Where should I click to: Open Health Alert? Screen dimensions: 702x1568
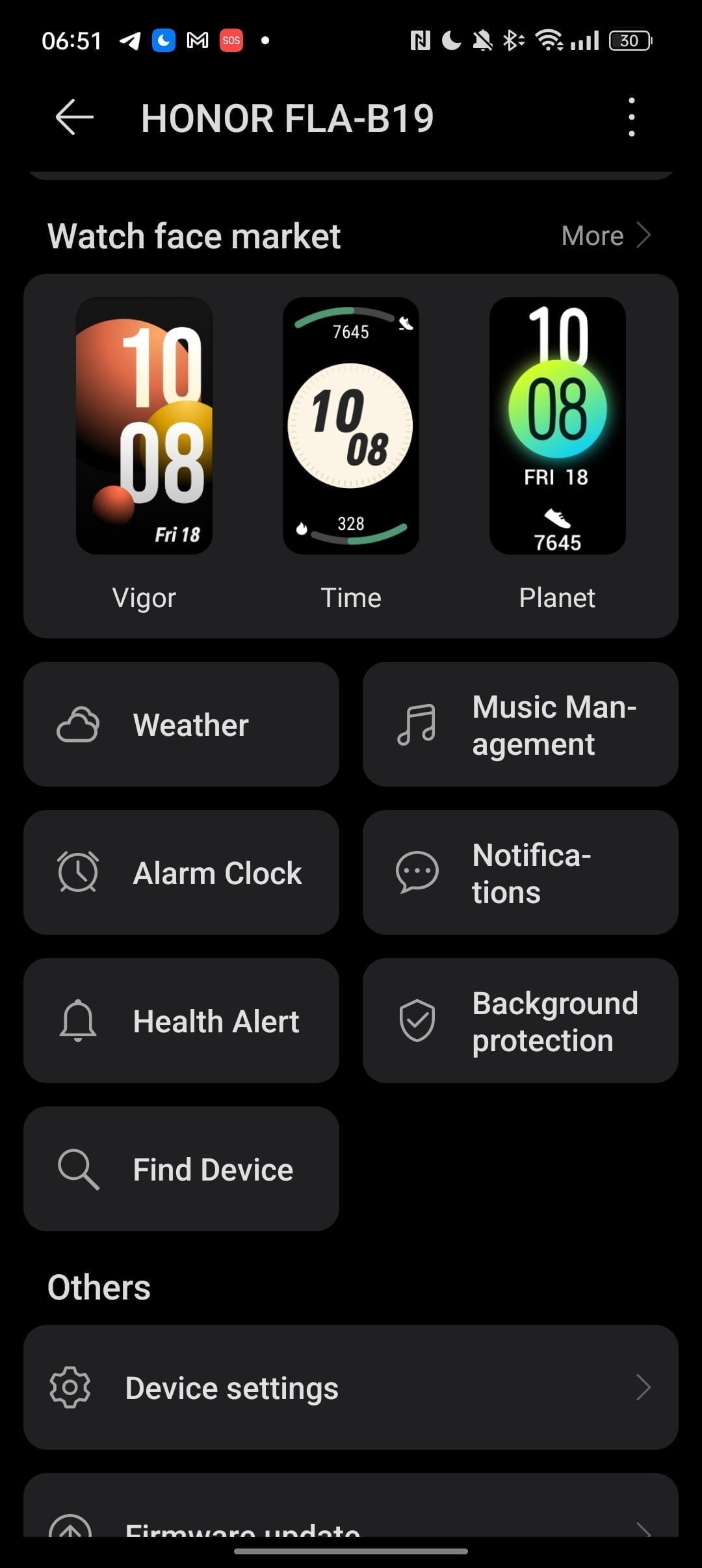181,1021
